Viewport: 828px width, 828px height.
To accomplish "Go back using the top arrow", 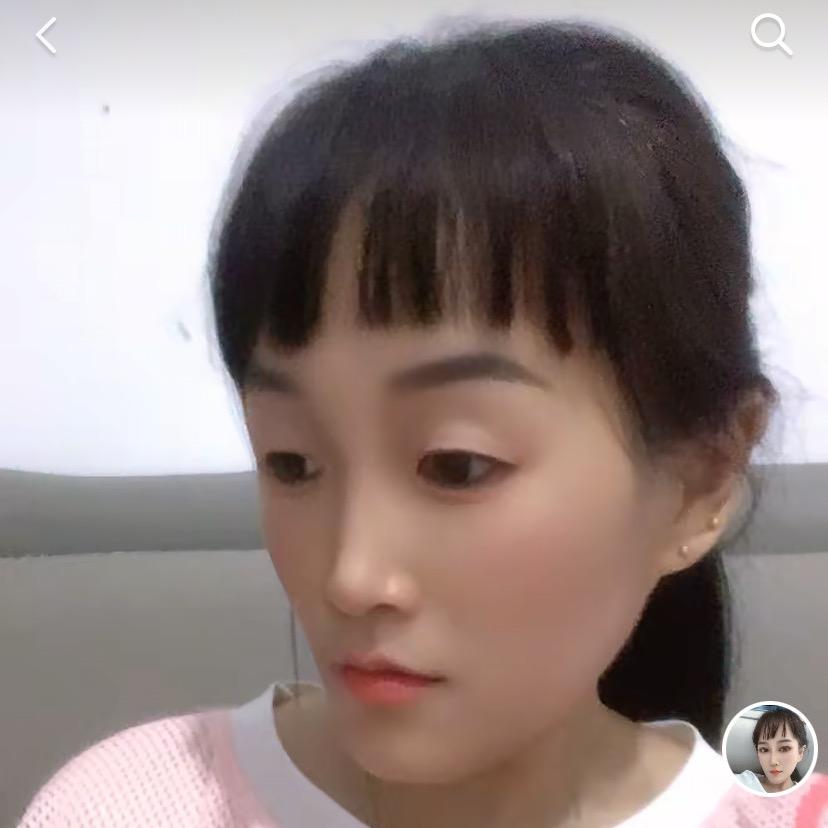I will [46, 36].
